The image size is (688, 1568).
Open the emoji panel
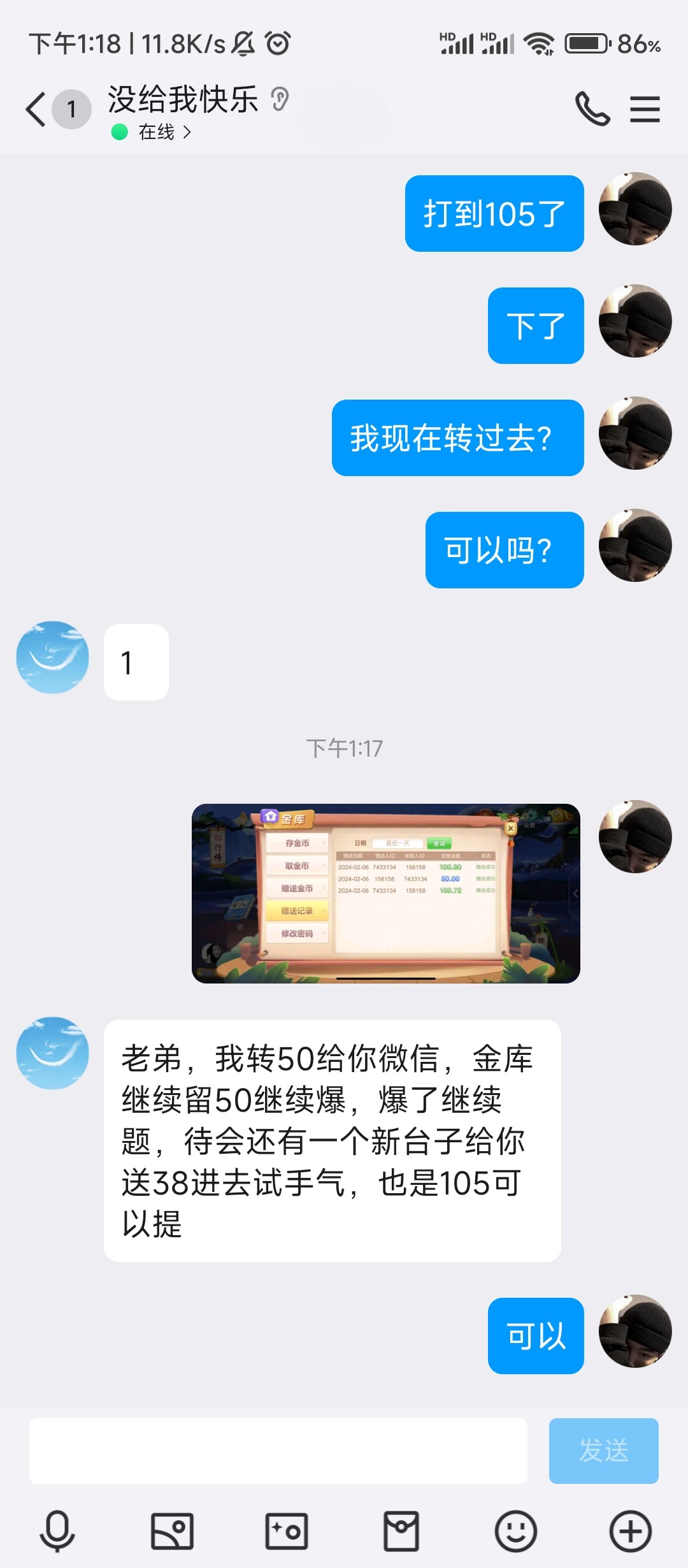516,1531
